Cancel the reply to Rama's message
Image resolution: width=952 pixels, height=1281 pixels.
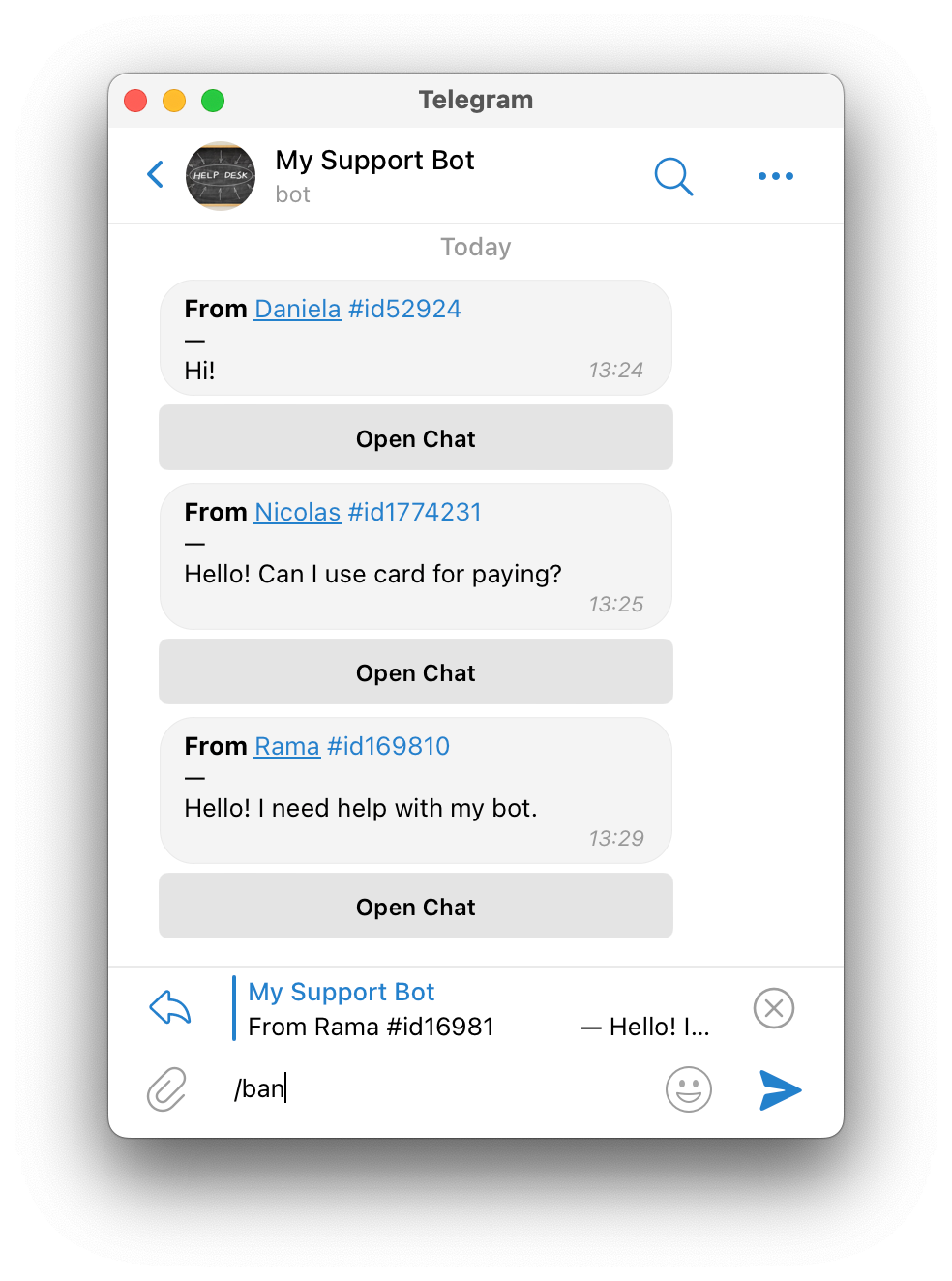point(774,1008)
